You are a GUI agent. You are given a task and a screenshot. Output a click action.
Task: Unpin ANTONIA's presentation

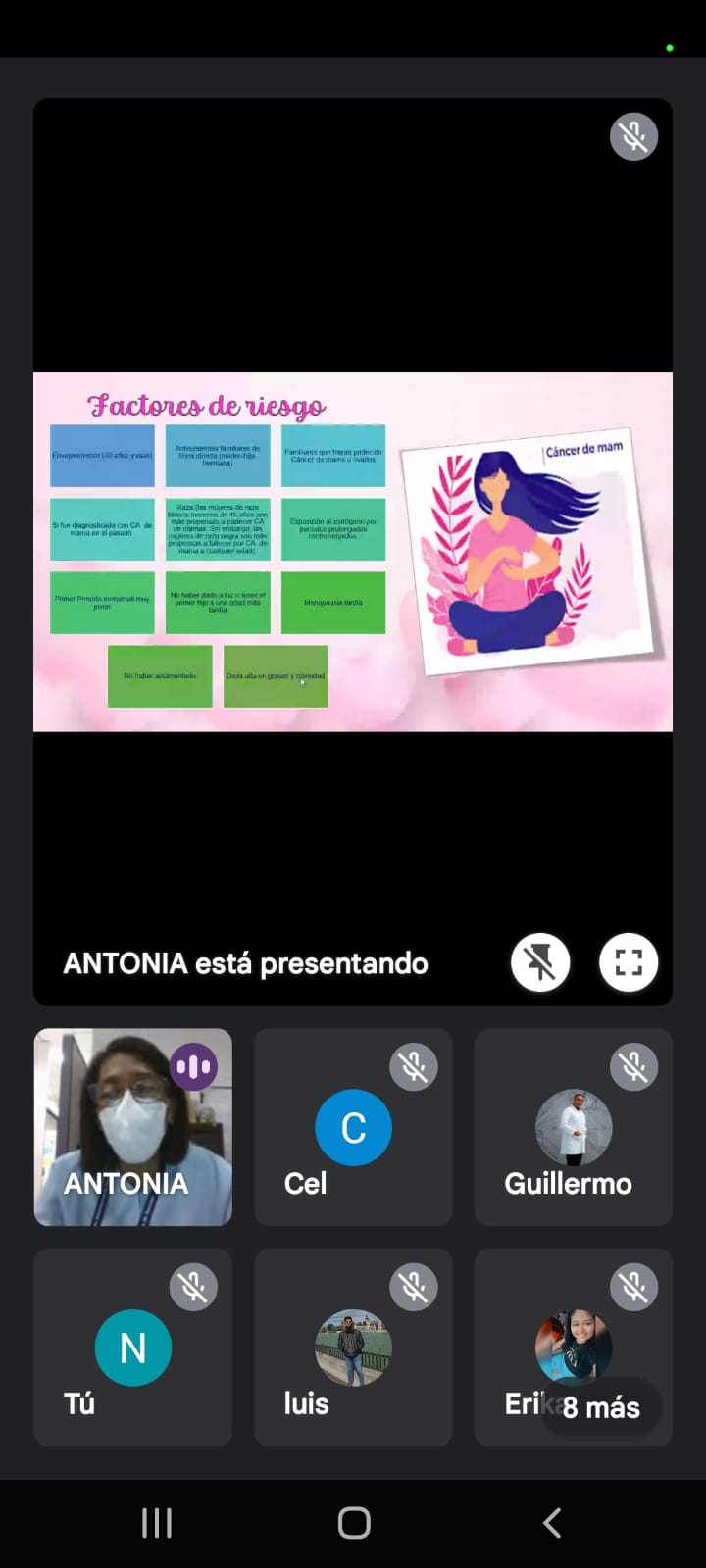[x=540, y=962]
